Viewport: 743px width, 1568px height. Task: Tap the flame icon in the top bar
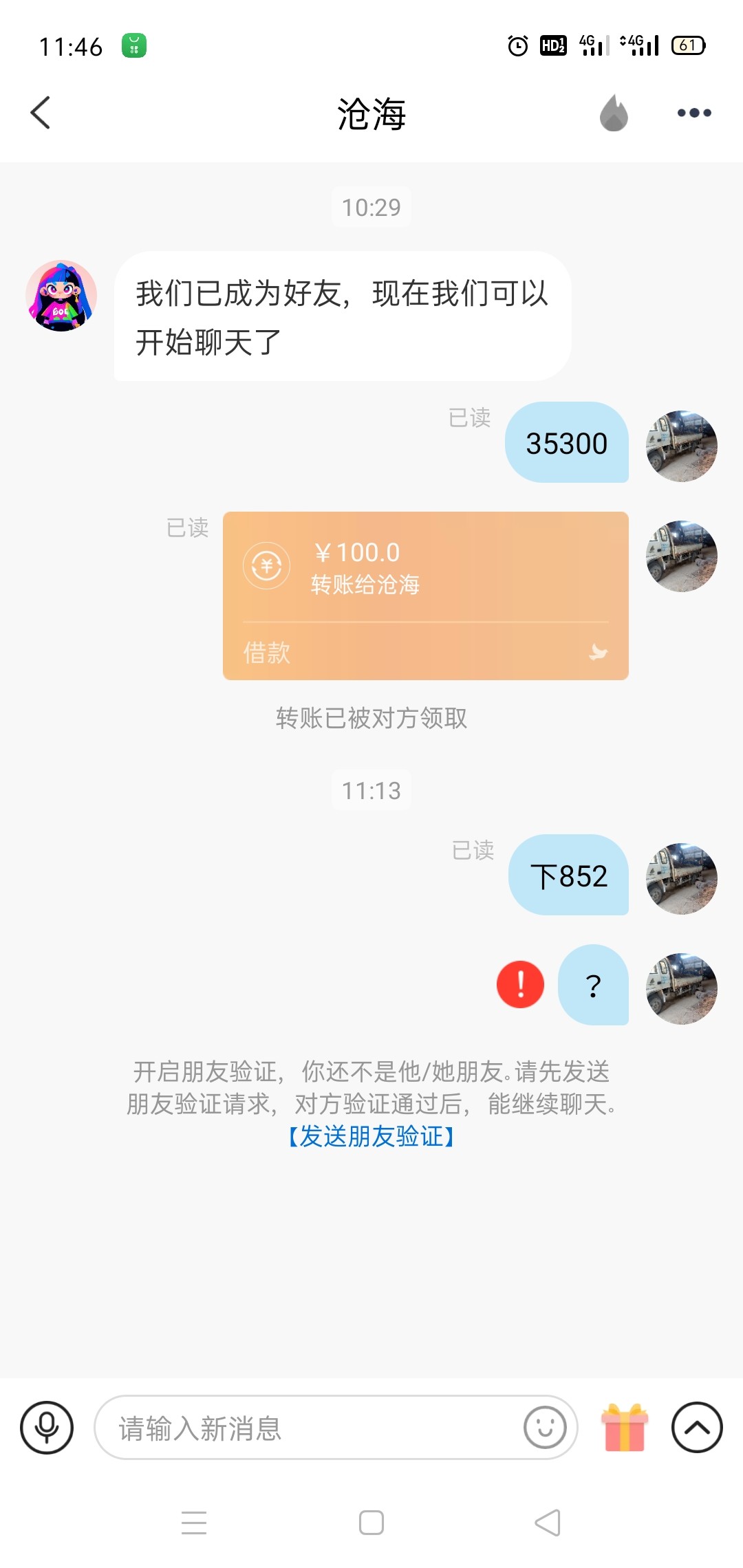tap(614, 114)
